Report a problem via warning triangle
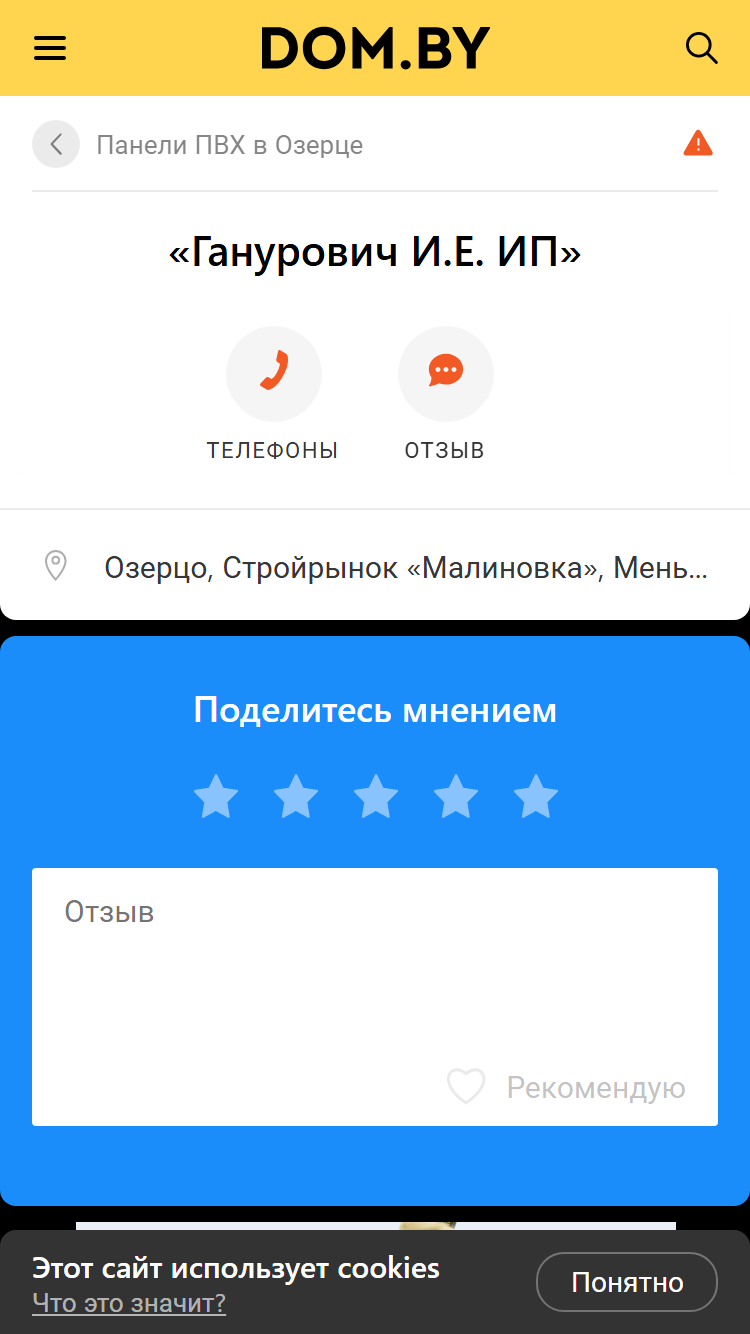Screen dimensions: 750x1334 698,144
